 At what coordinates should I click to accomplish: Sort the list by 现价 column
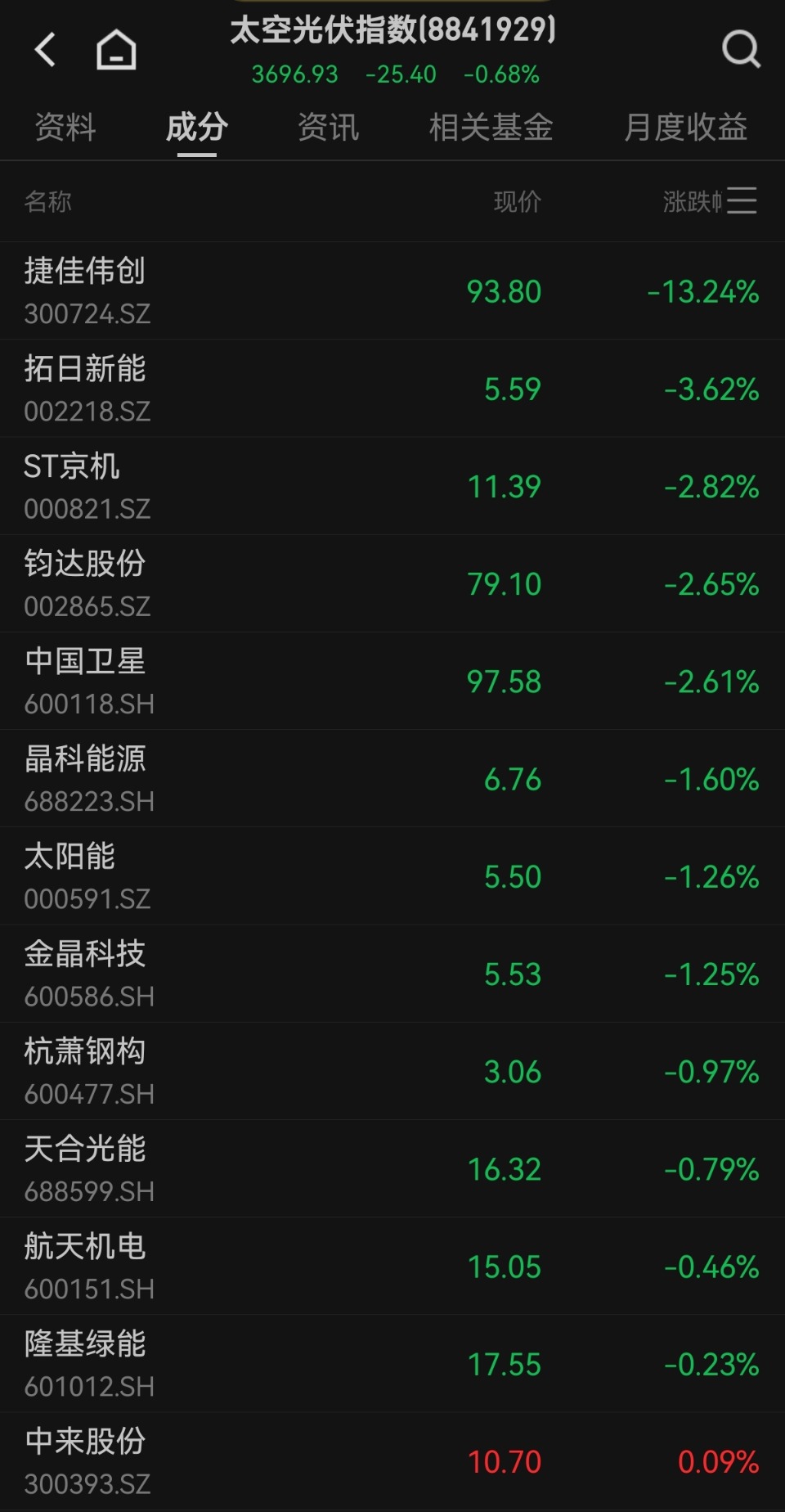tap(517, 201)
